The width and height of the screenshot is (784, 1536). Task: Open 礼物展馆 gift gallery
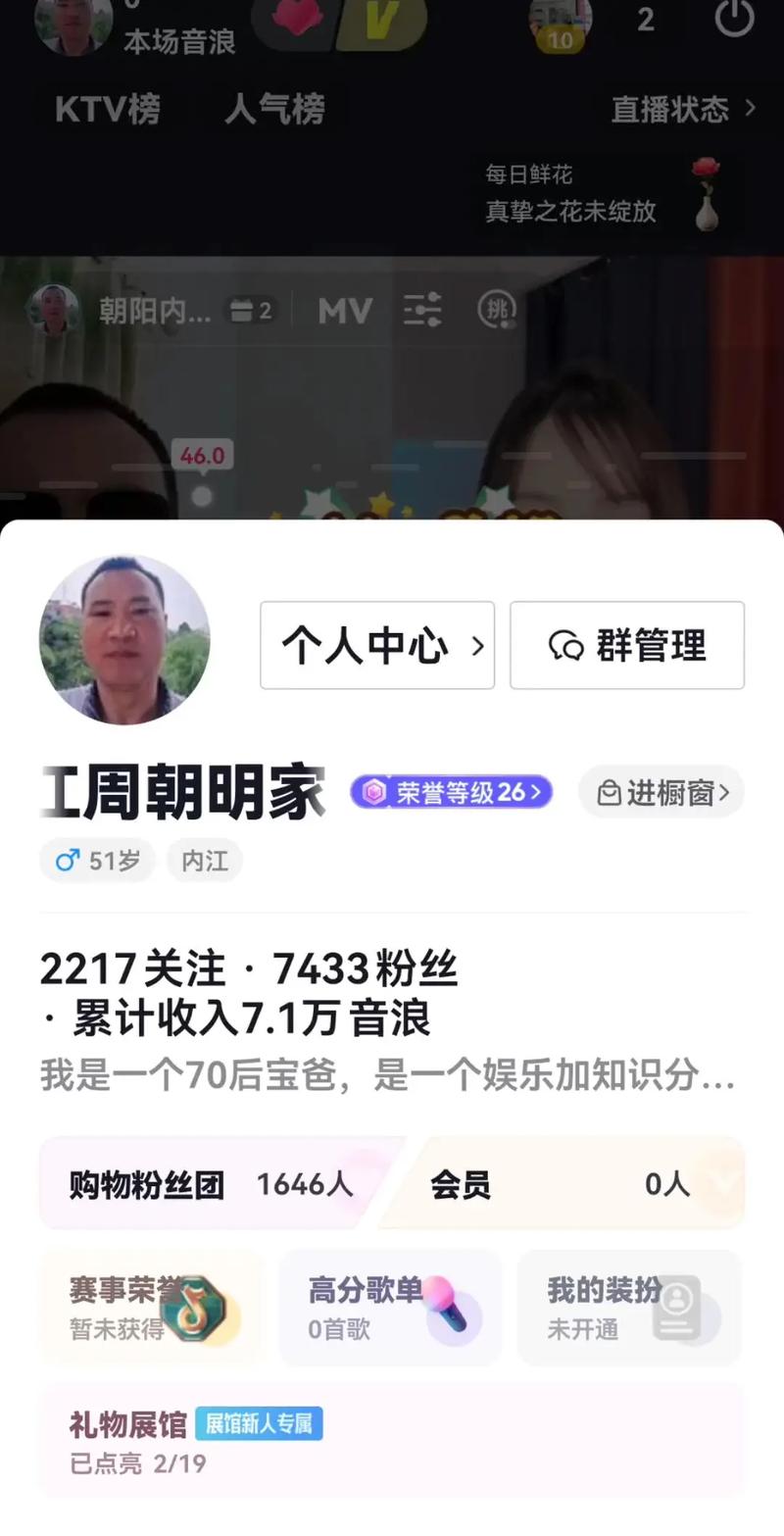(x=392, y=1441)
